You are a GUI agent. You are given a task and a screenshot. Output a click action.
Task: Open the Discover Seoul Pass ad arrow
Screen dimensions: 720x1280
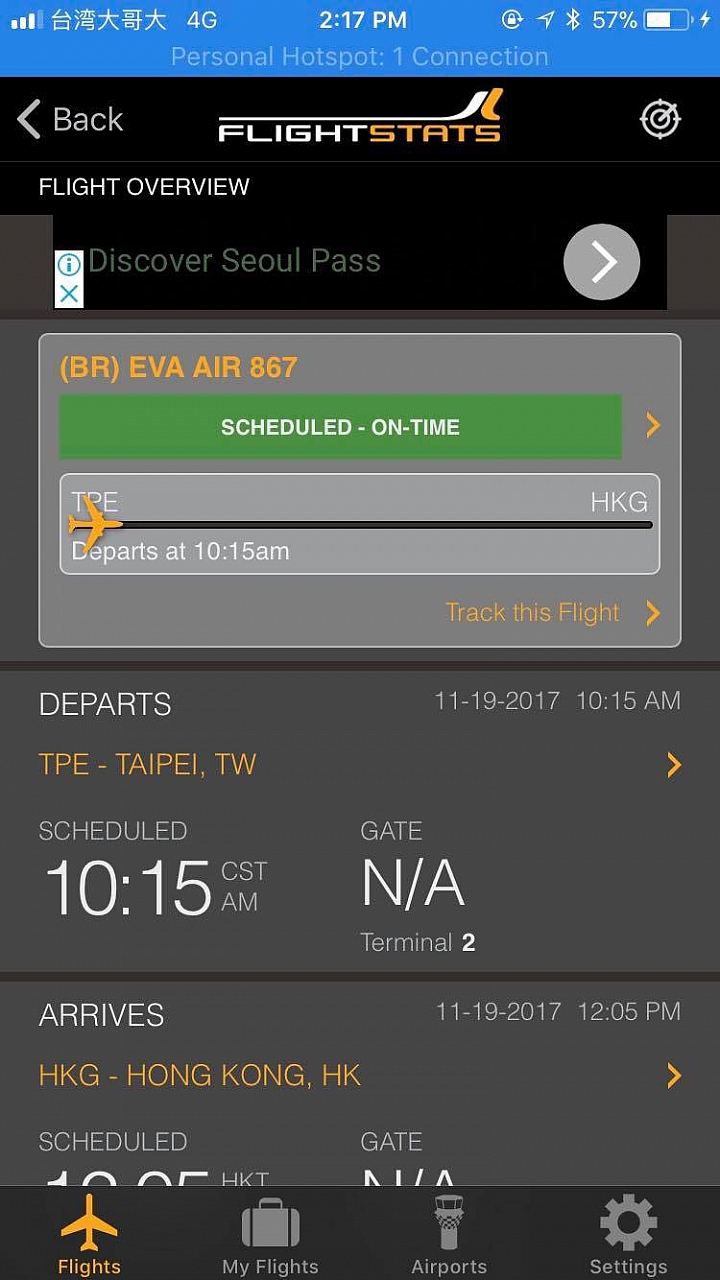pyautogui.click(x=601, y=262)
